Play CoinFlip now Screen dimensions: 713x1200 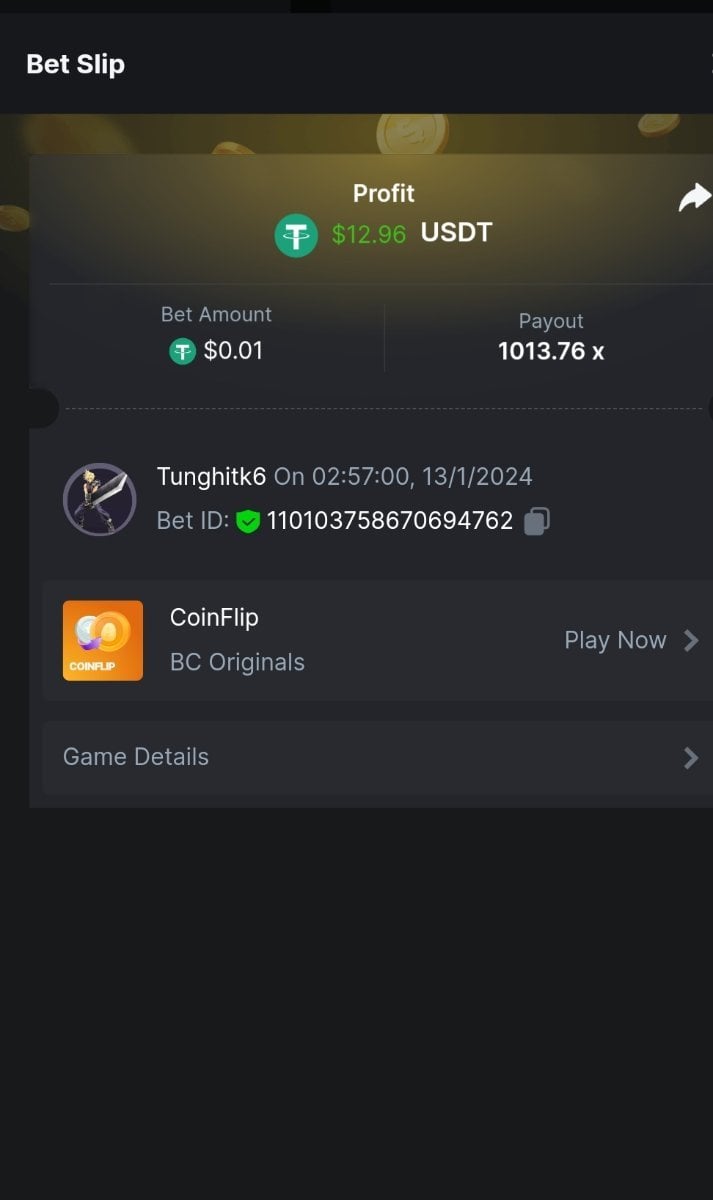(630, 640)
